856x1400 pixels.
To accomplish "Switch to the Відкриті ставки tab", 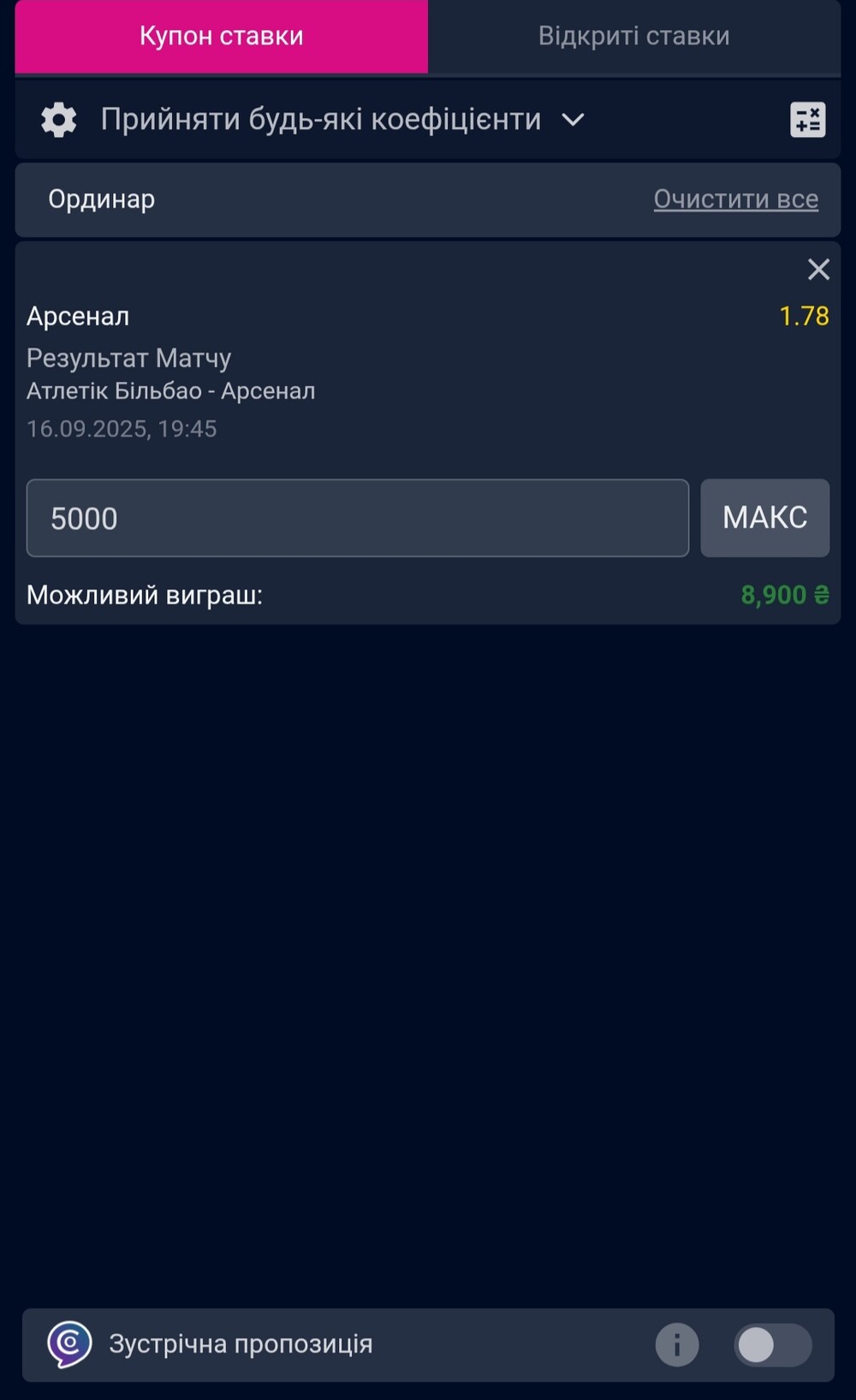I will click(634, 36).
